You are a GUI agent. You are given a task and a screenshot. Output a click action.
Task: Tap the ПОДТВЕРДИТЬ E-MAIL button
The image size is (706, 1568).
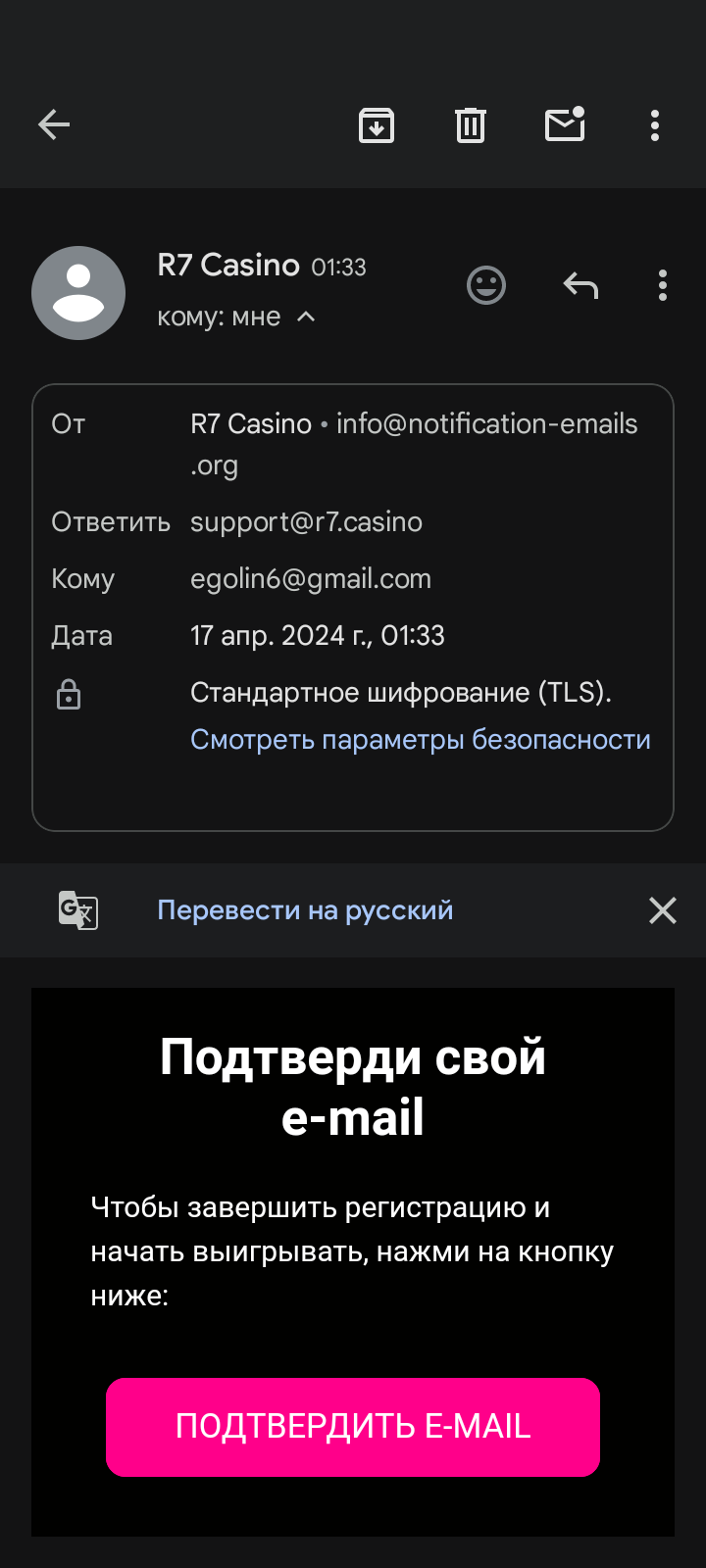coord(353,1427)
